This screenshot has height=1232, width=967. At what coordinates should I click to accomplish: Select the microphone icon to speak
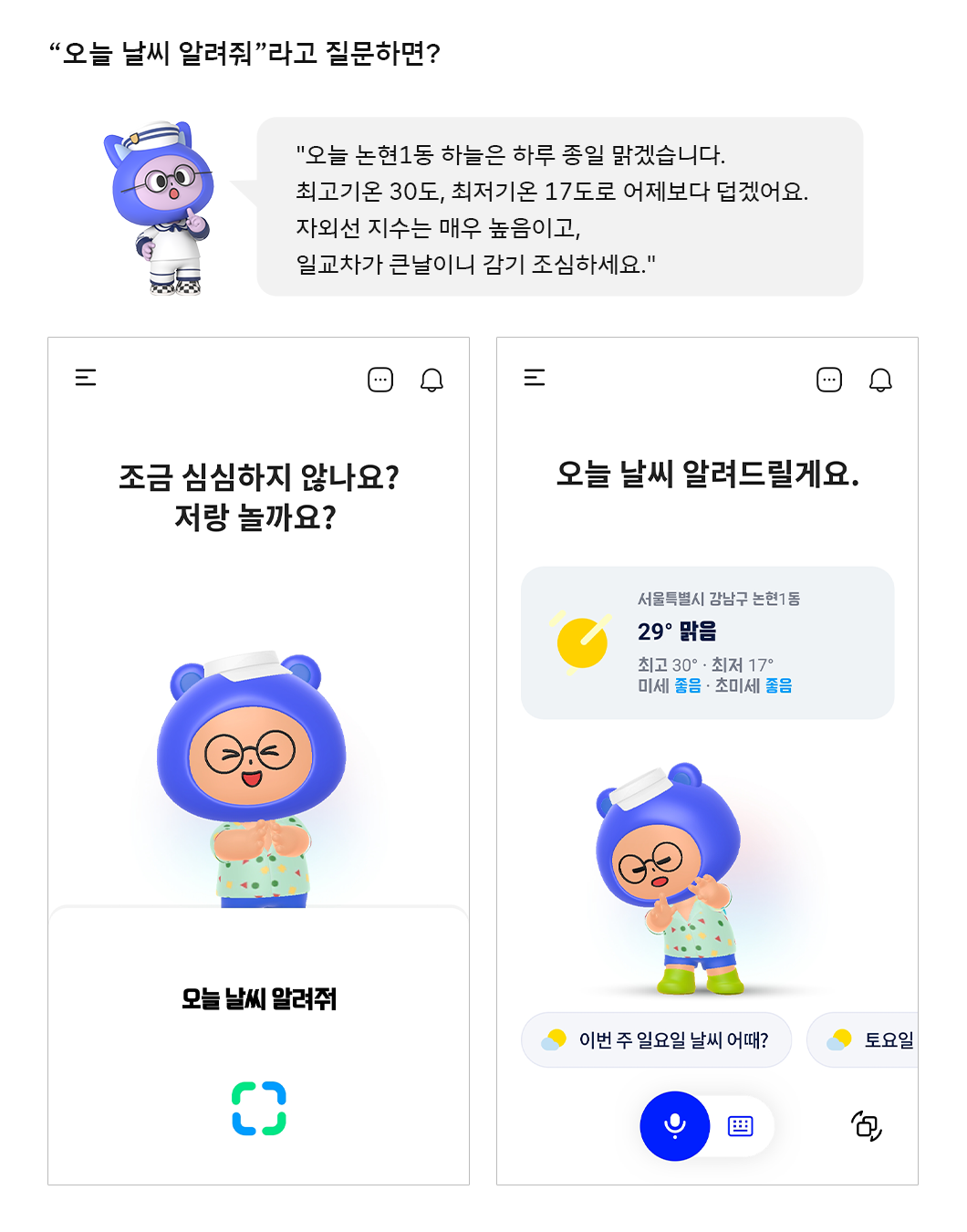tap(674, 1126)
